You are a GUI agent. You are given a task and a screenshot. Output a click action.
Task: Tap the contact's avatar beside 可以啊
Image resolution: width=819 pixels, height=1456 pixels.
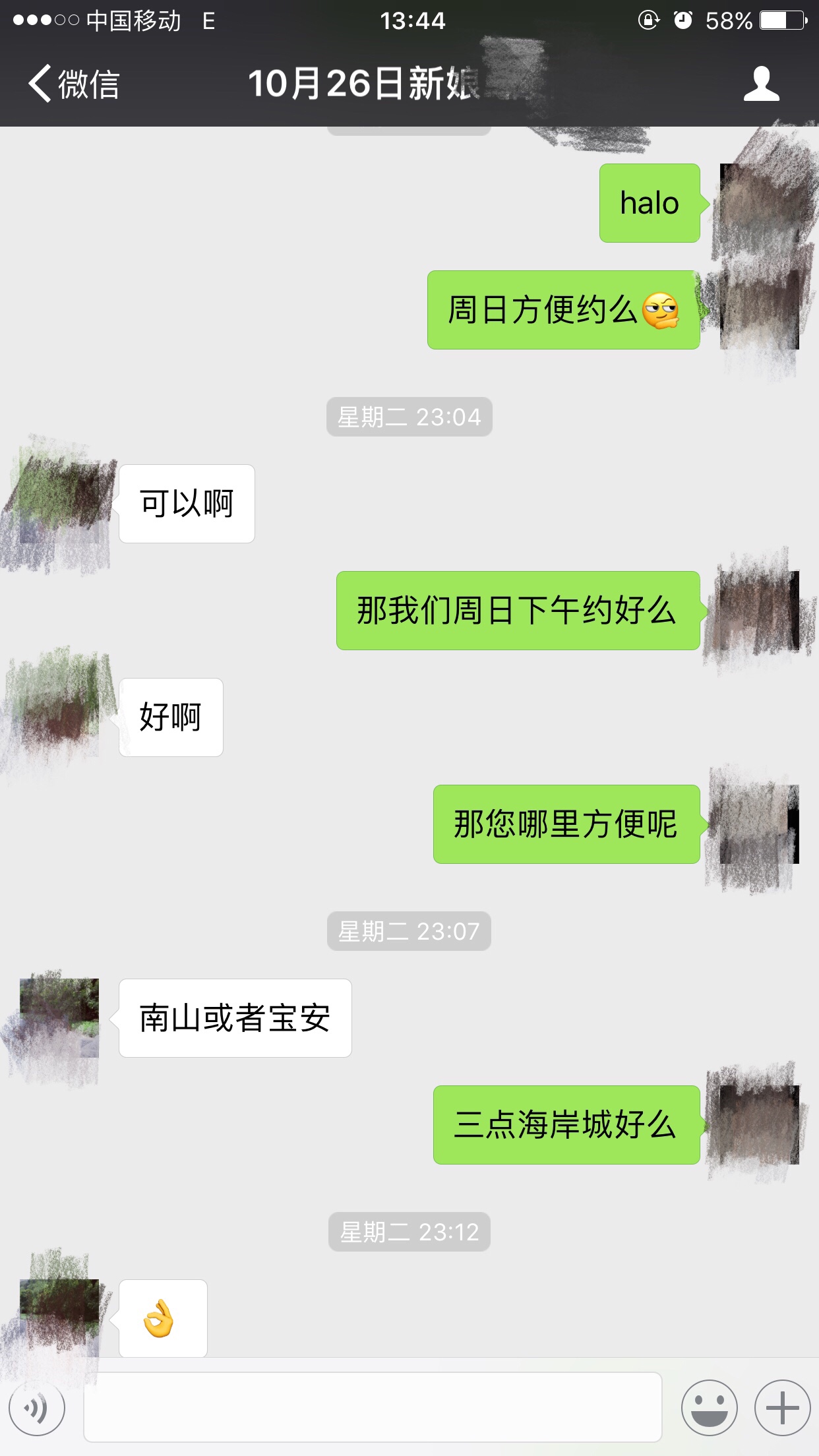[x=59, y=504]
